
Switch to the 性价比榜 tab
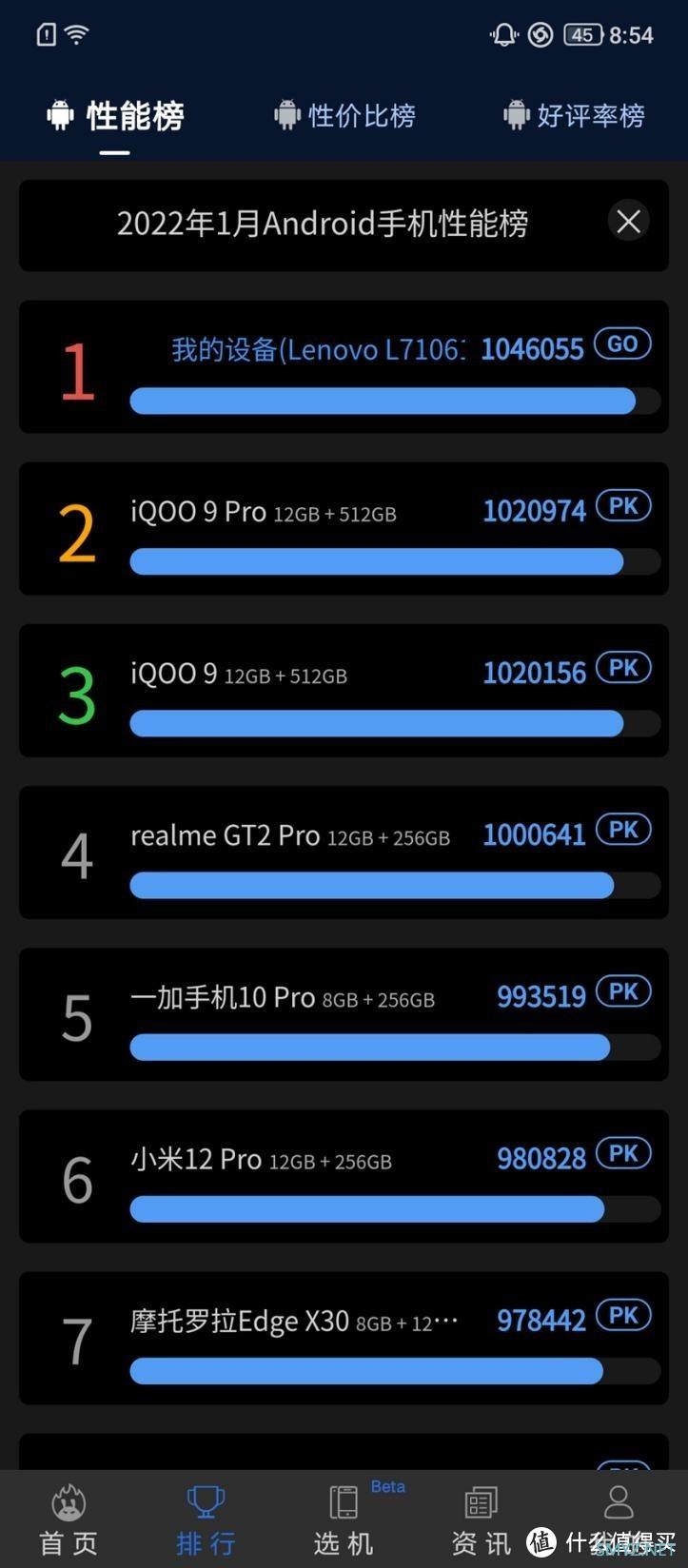pos(344,116)
